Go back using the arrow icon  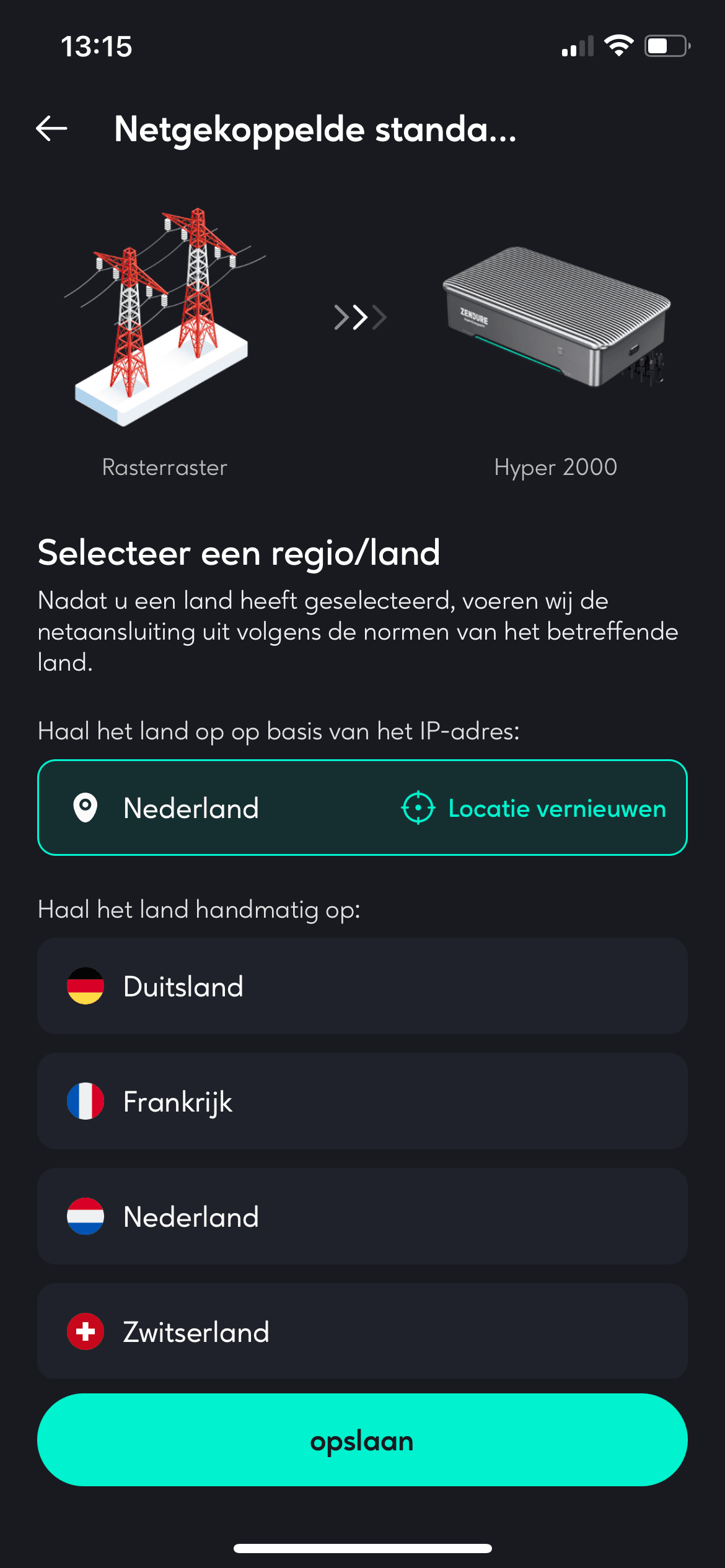click(52, 129)
